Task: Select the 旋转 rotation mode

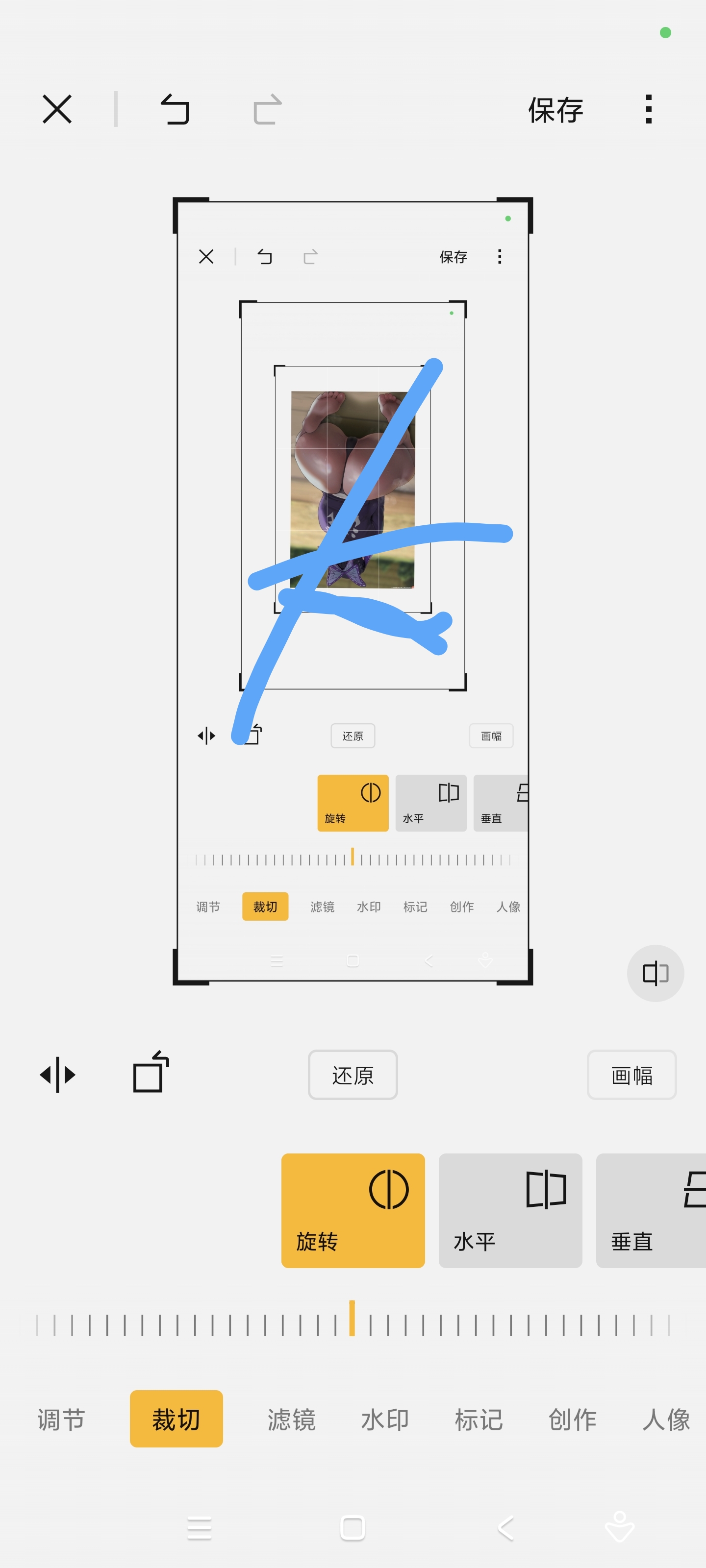Action: (353, 1210)
